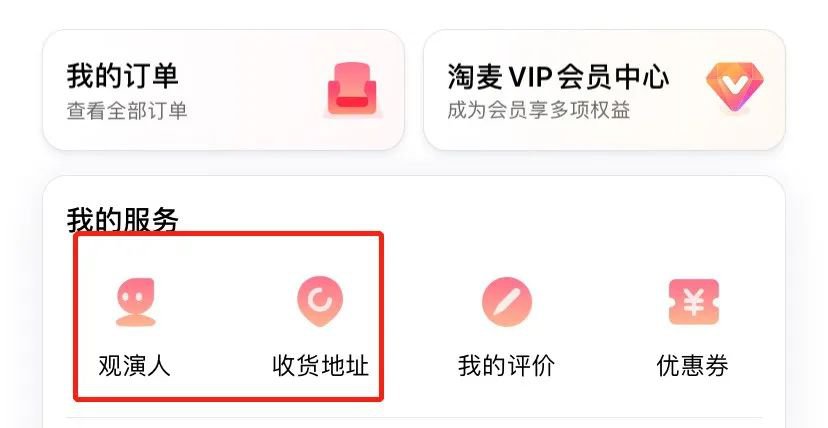Image resolution: width=828 pixels, height=428 pixels.
Task: Open 观演人 service
Action: pos(135,325)
